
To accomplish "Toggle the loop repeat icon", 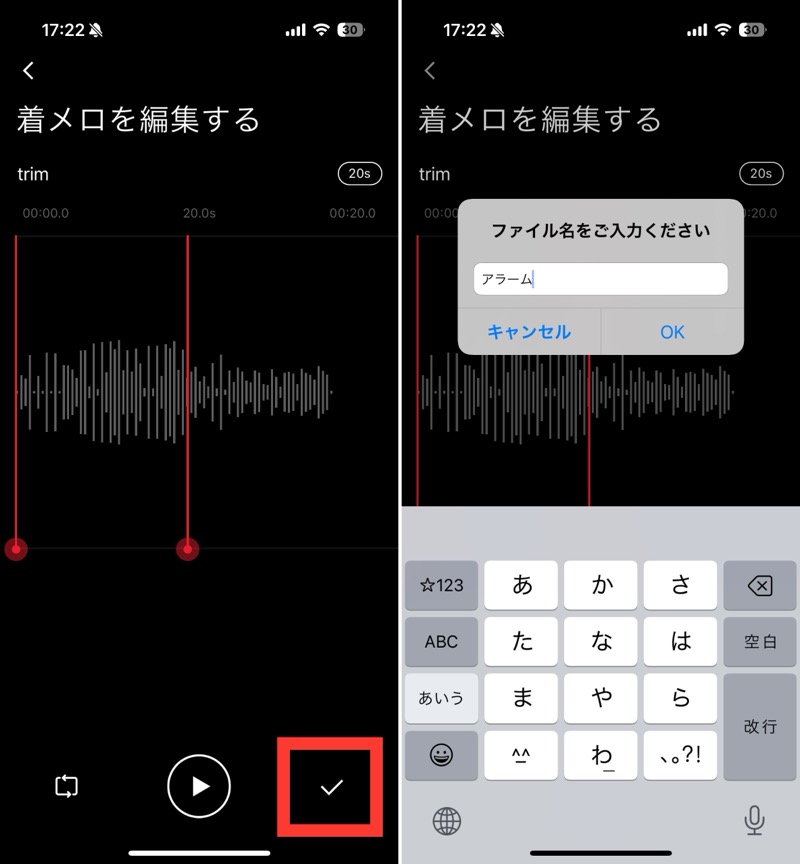I will [x=66, y=786].
